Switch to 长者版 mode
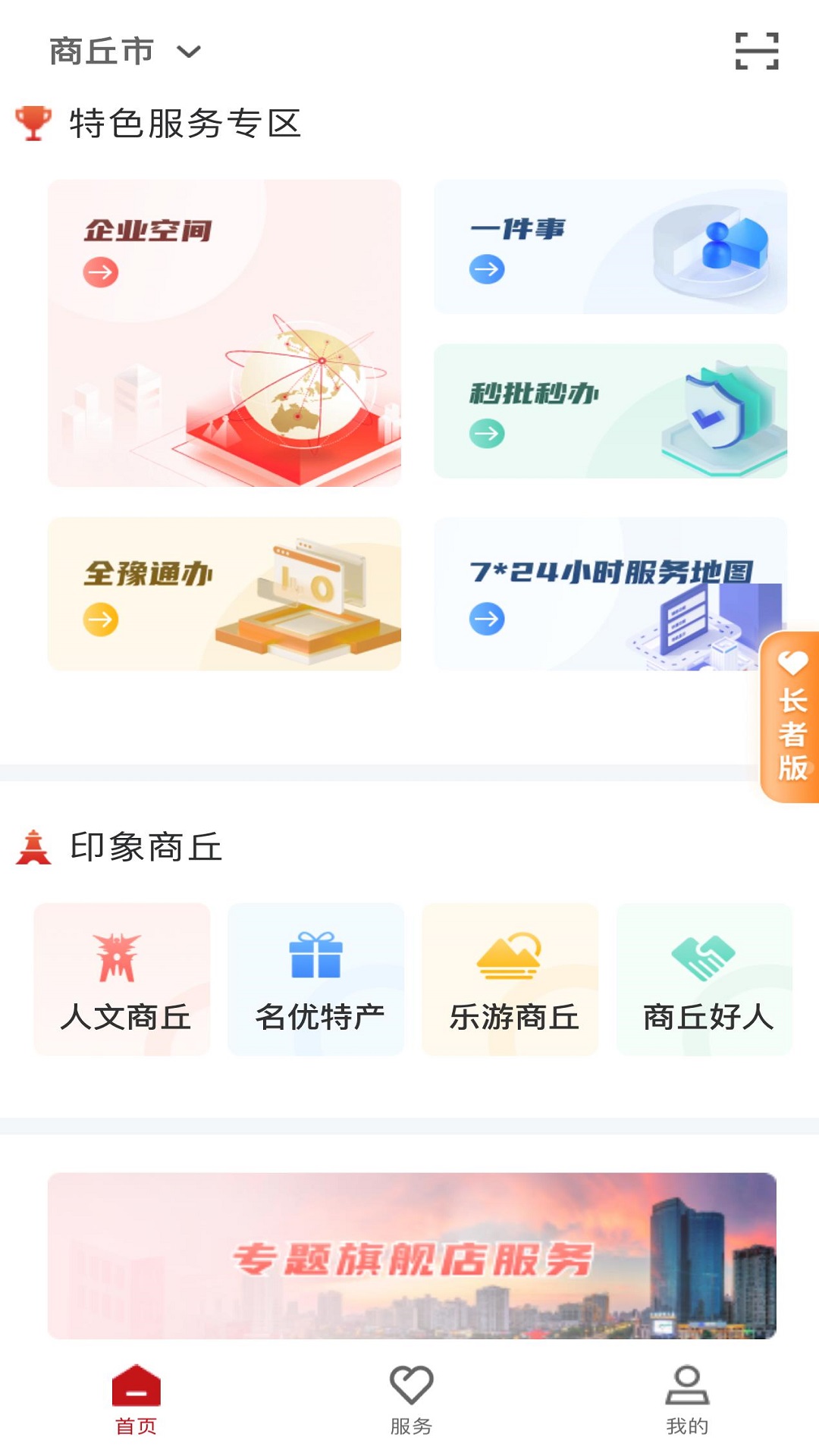The width and height of the screenshot is (819, 1456). tap(791, 717)
